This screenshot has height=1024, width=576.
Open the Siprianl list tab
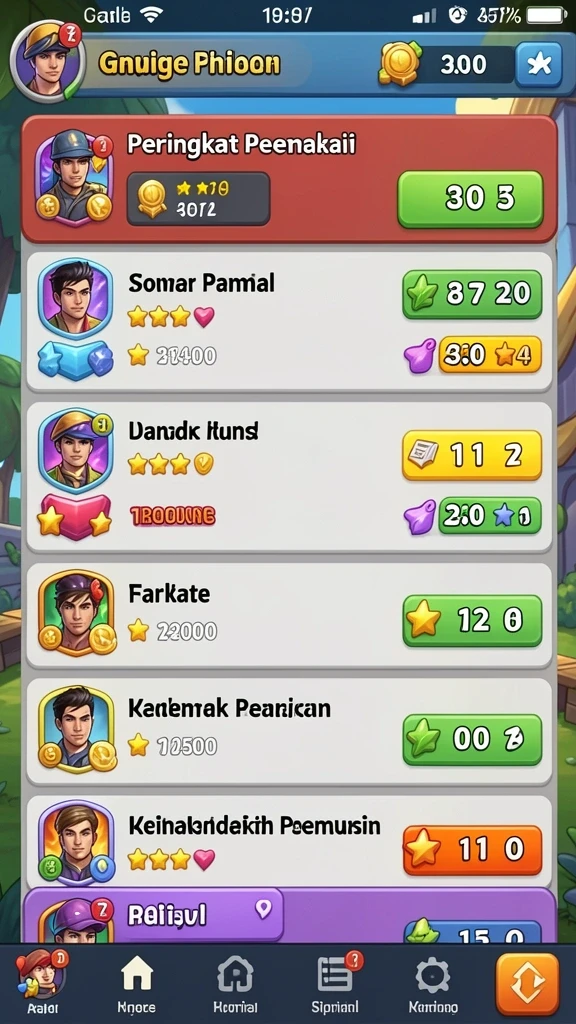[x=336, y=984]
